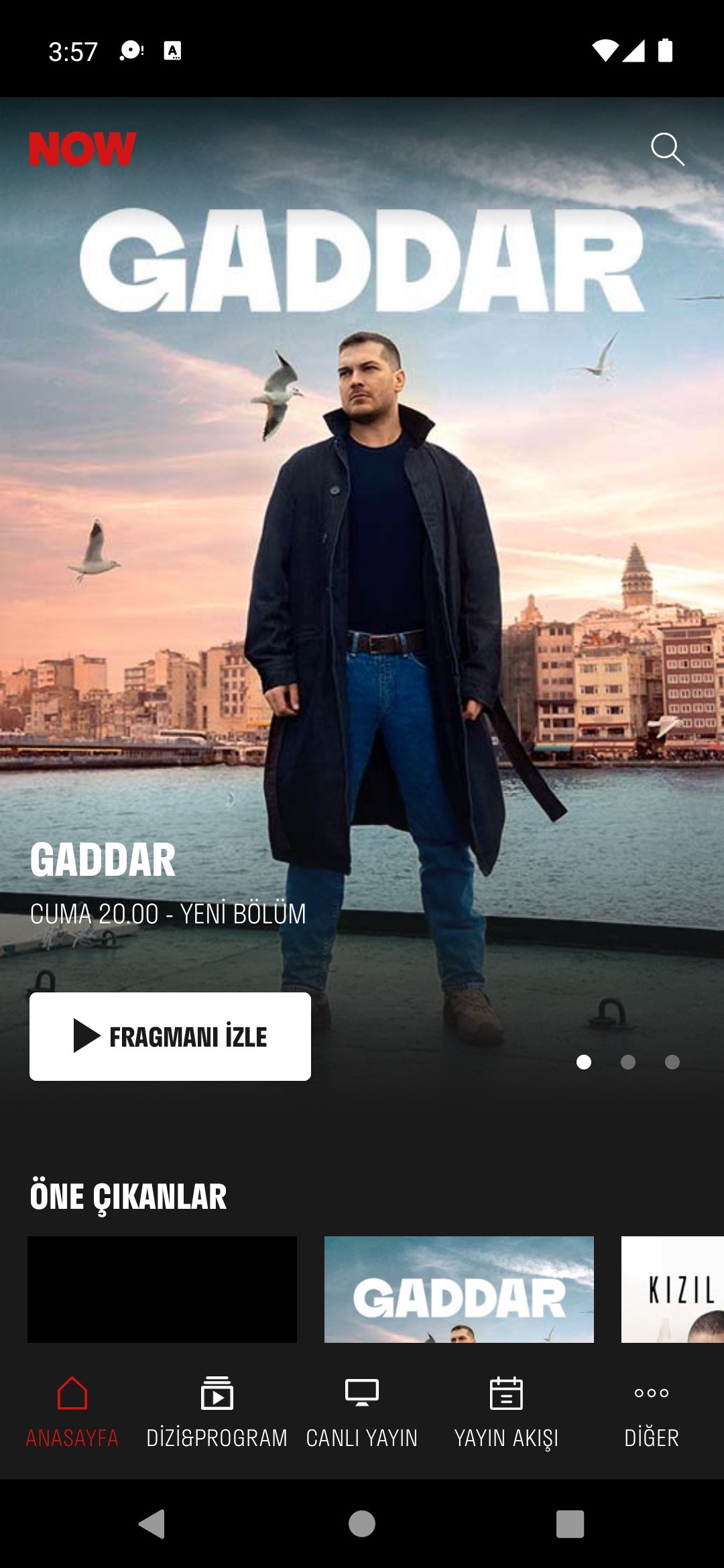Switch to the Canlı Yayın tab
Viewport: 724px width, 1568px height.
pyautogui.click(x=362, y=1411)
